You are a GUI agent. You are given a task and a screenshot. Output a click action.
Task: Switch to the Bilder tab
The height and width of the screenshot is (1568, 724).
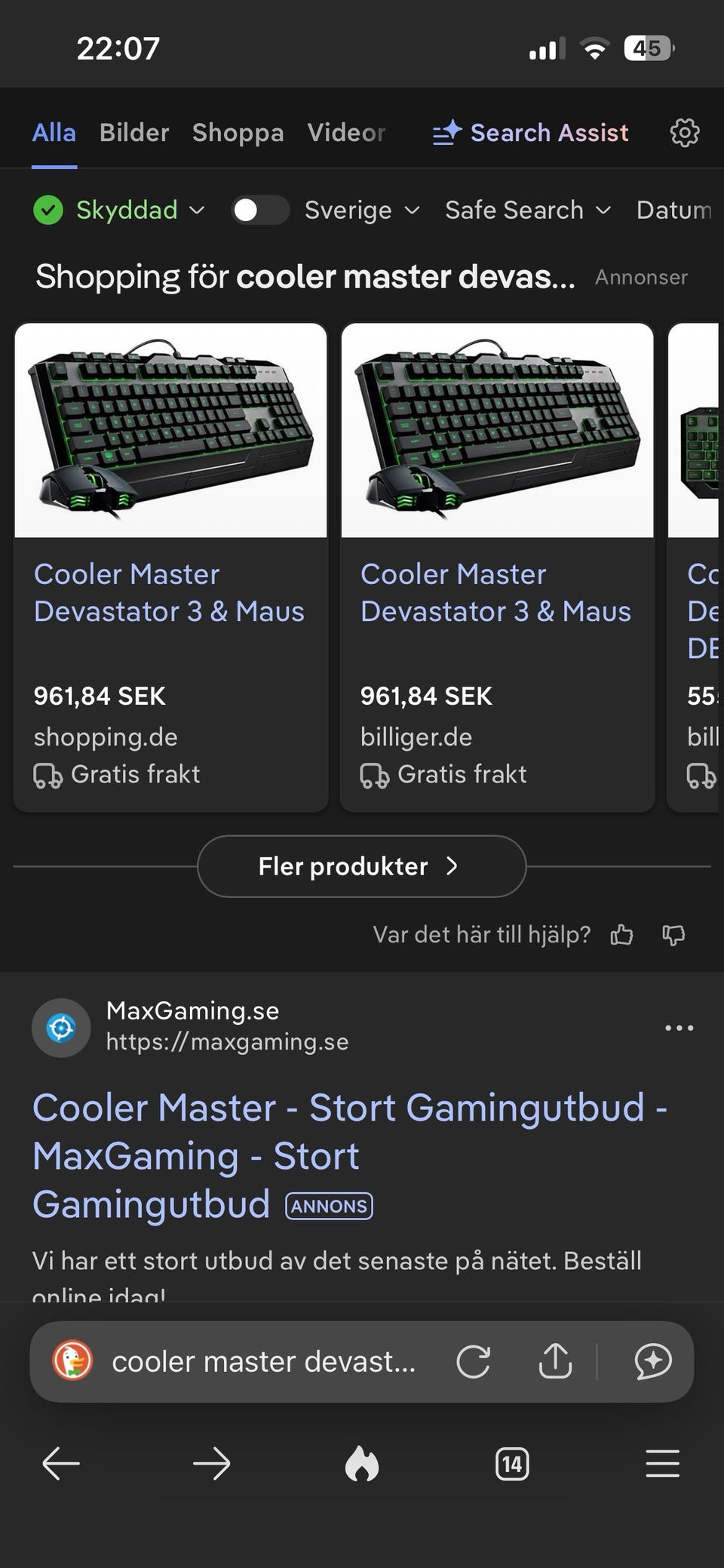click(x=134, y=133)
